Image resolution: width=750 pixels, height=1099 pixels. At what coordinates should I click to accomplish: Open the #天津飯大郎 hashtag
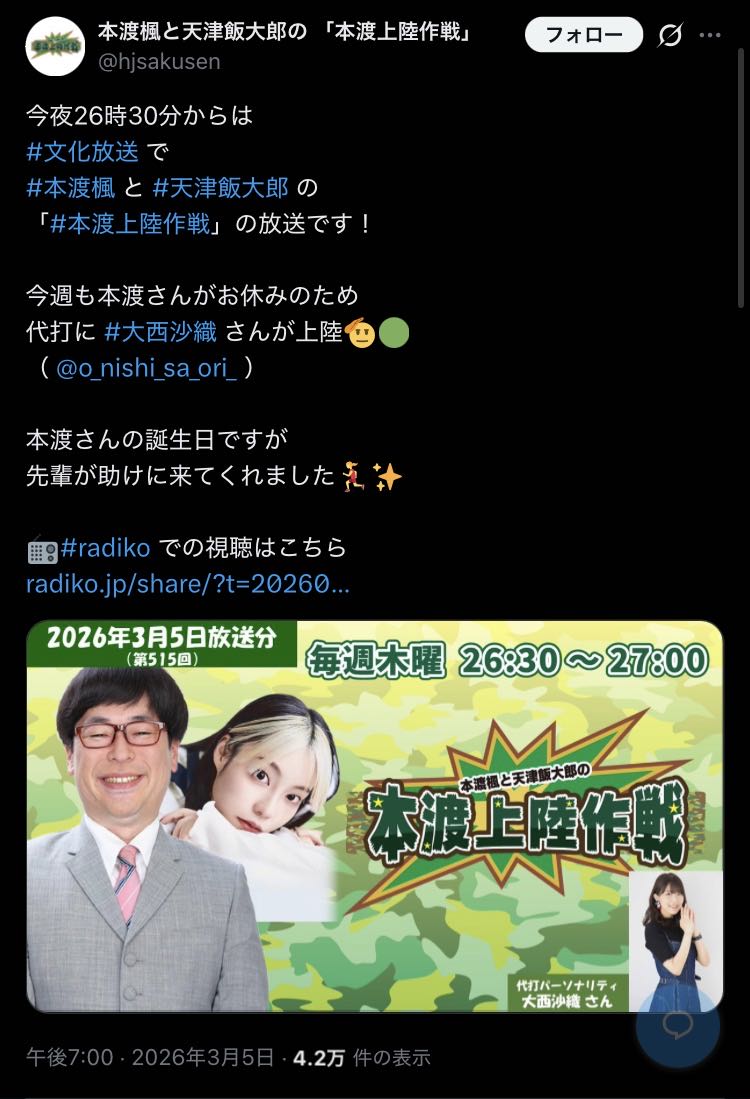(x=220, y=187)
